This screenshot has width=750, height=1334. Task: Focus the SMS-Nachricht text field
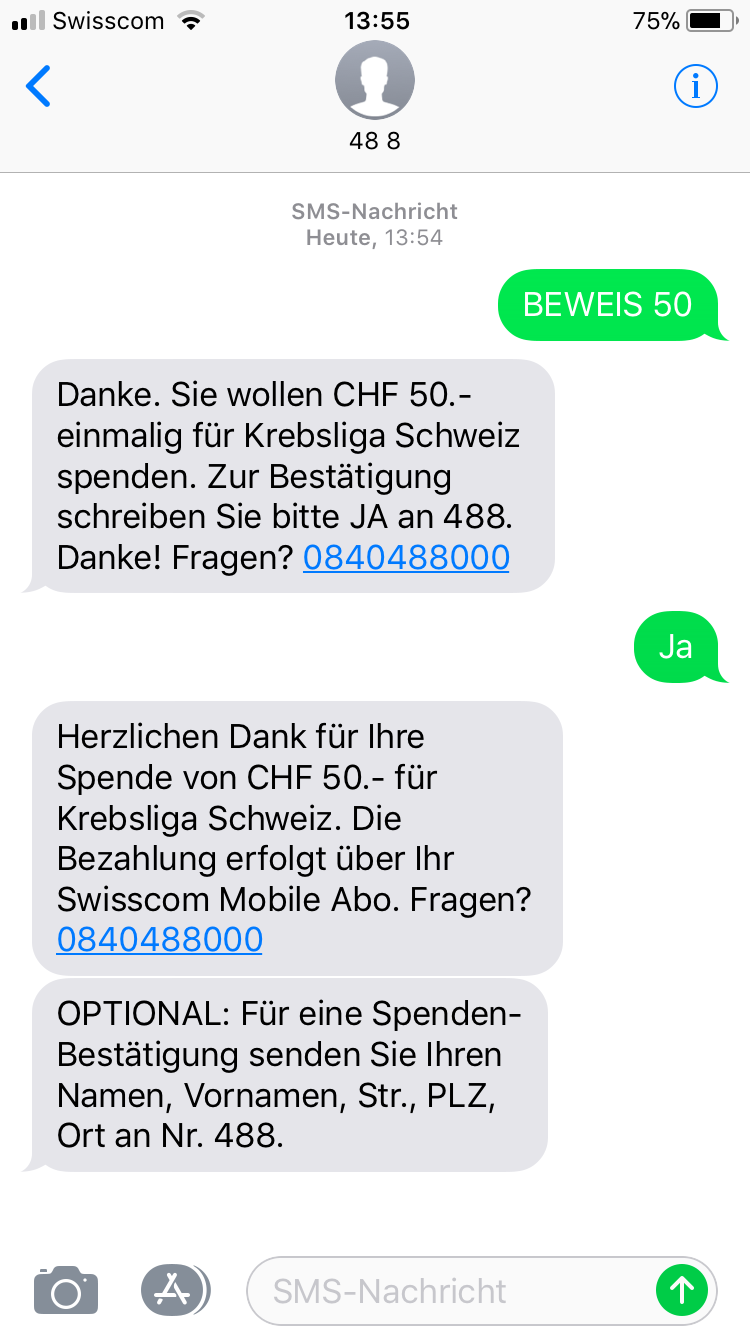coord(450,1290)
